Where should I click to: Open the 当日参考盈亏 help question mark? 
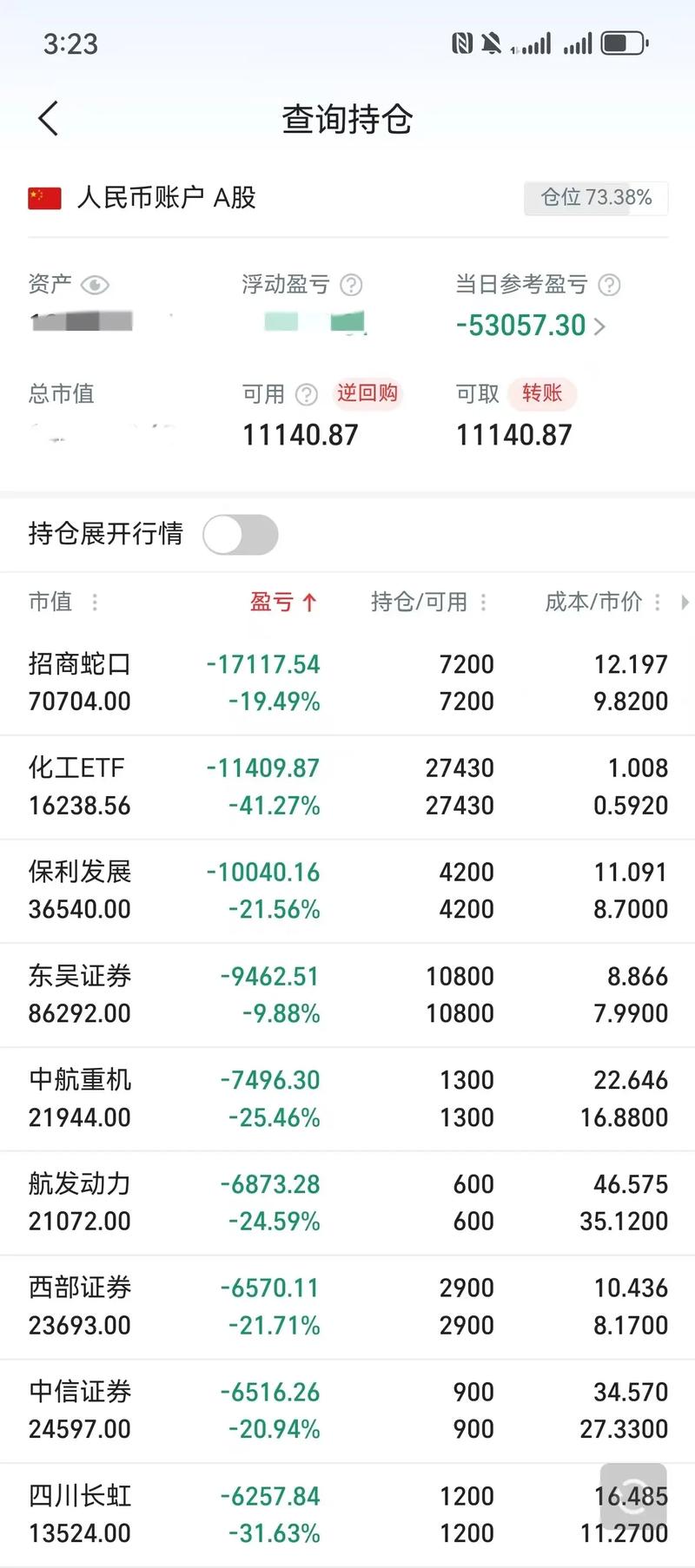pos(610,284)
